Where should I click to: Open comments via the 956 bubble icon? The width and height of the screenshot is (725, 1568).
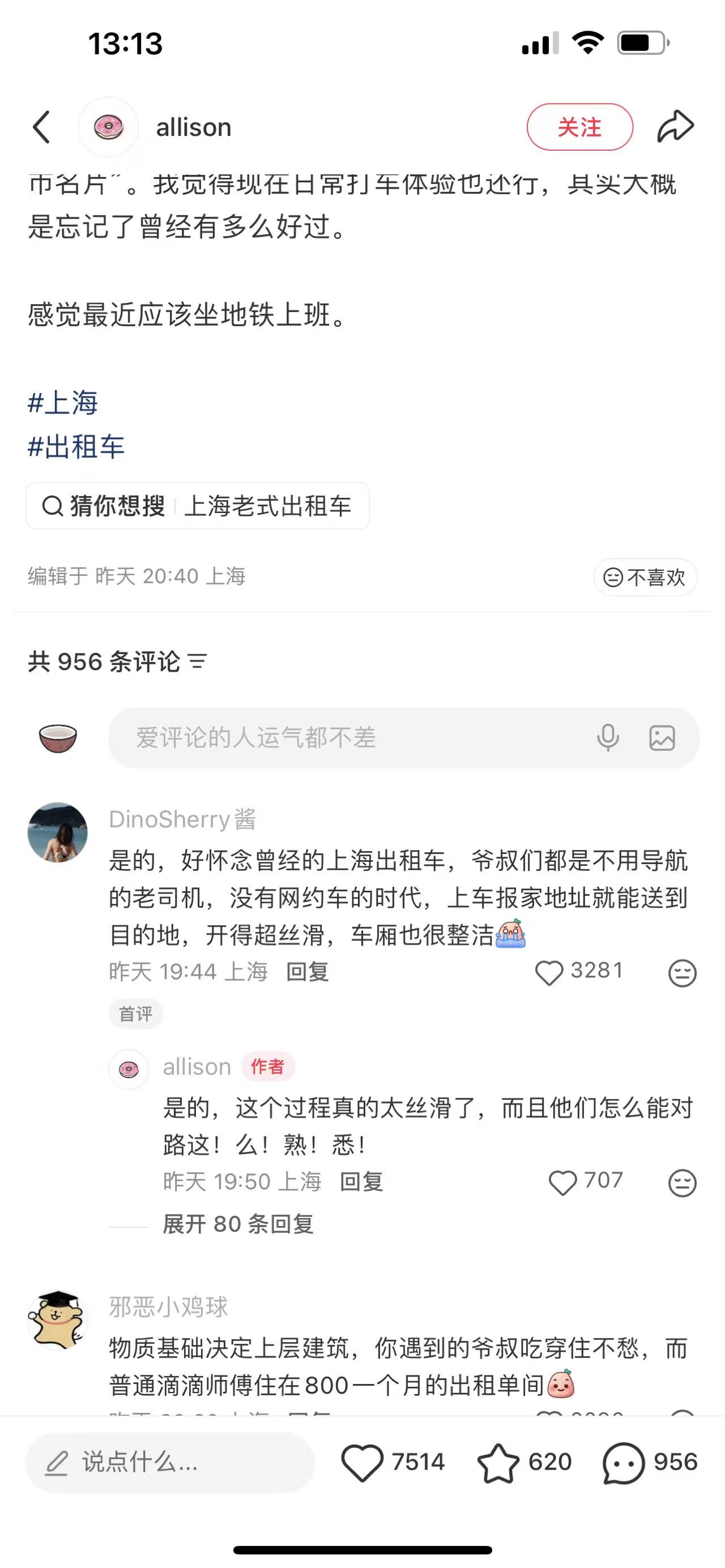624,1462
